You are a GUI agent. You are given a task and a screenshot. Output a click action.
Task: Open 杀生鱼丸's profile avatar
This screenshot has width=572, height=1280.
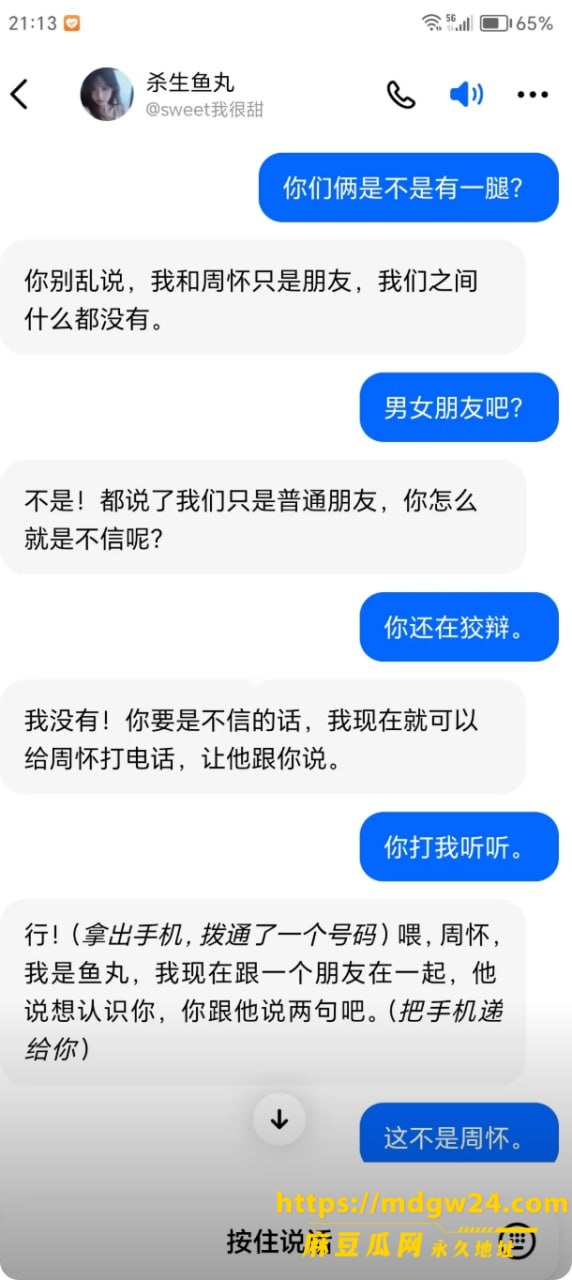[x=107, y=94]
